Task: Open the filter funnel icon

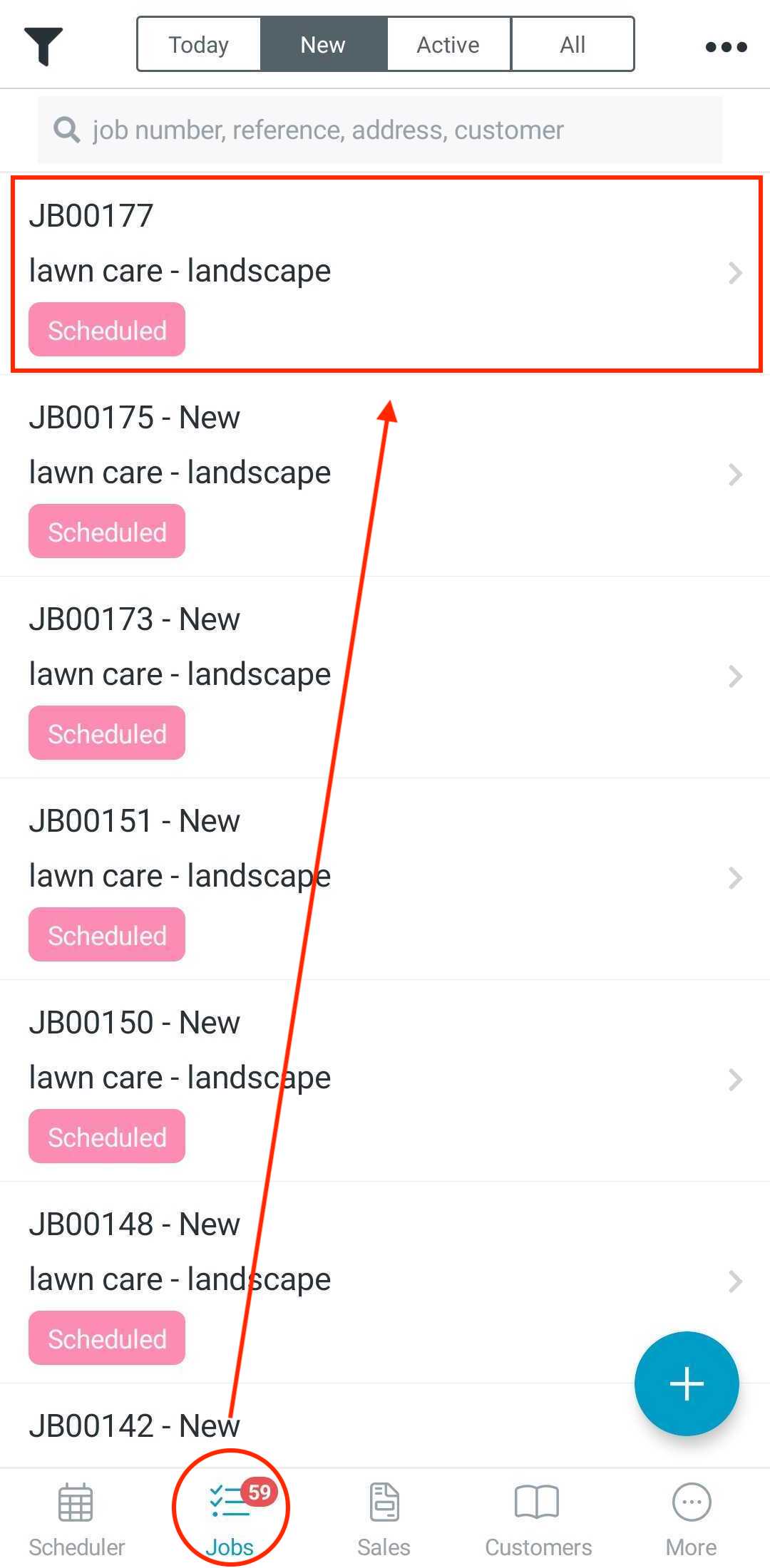Action: [x=43, y=46]
